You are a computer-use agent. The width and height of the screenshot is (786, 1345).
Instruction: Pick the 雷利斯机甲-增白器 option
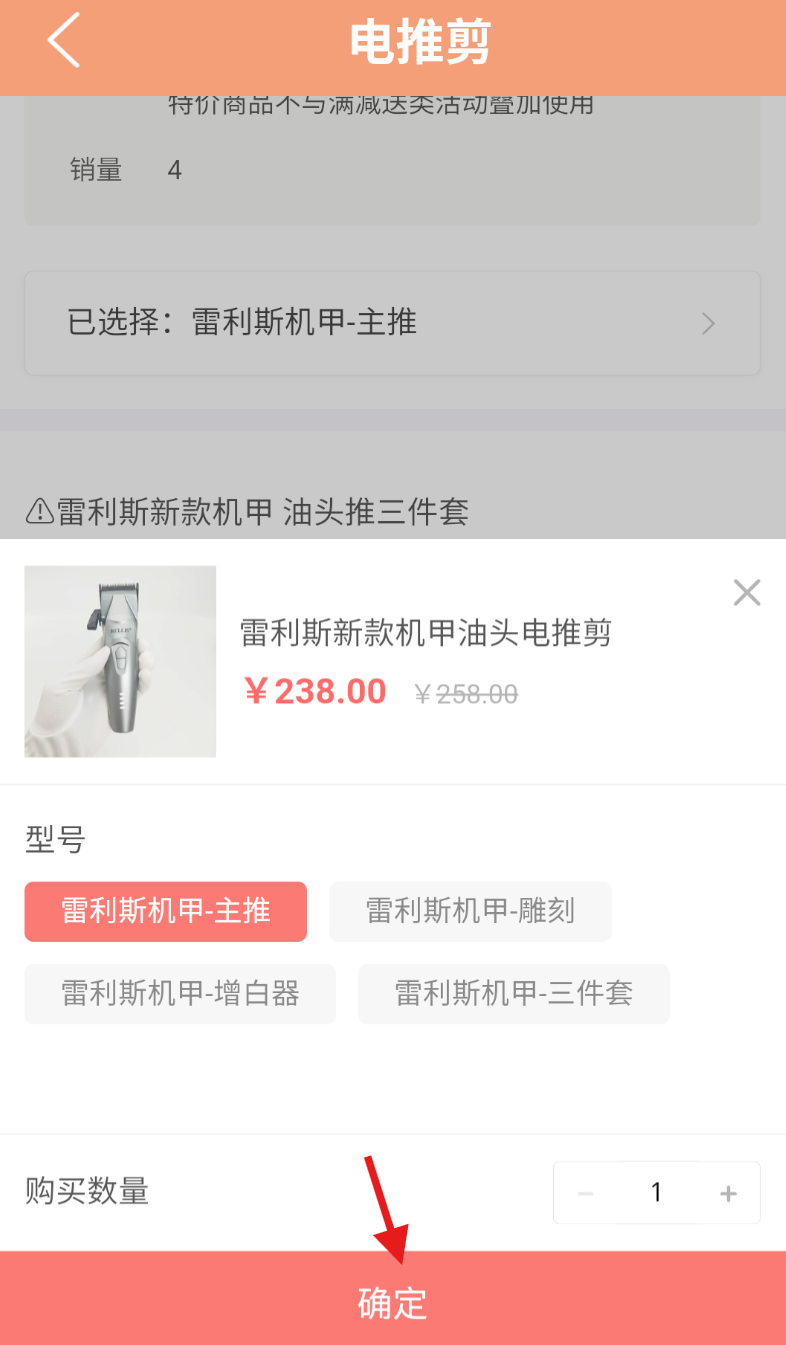click(x=180, y=993)
